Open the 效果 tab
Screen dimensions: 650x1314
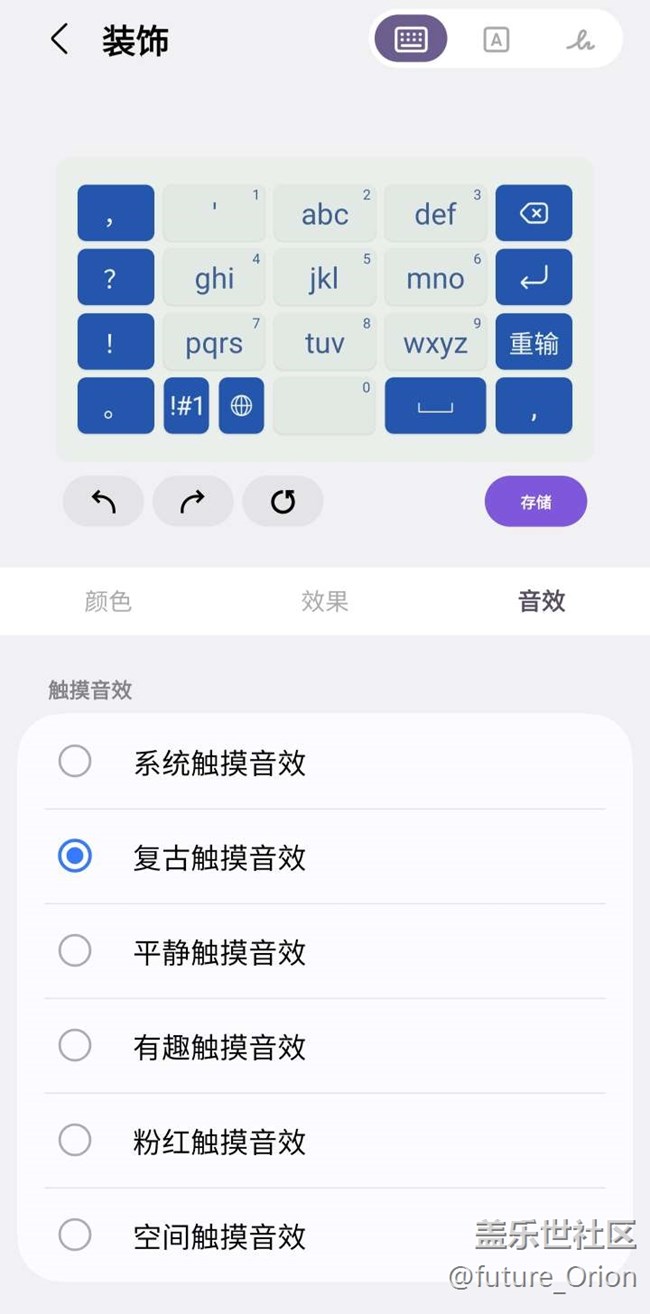click(x=325, y=601)
